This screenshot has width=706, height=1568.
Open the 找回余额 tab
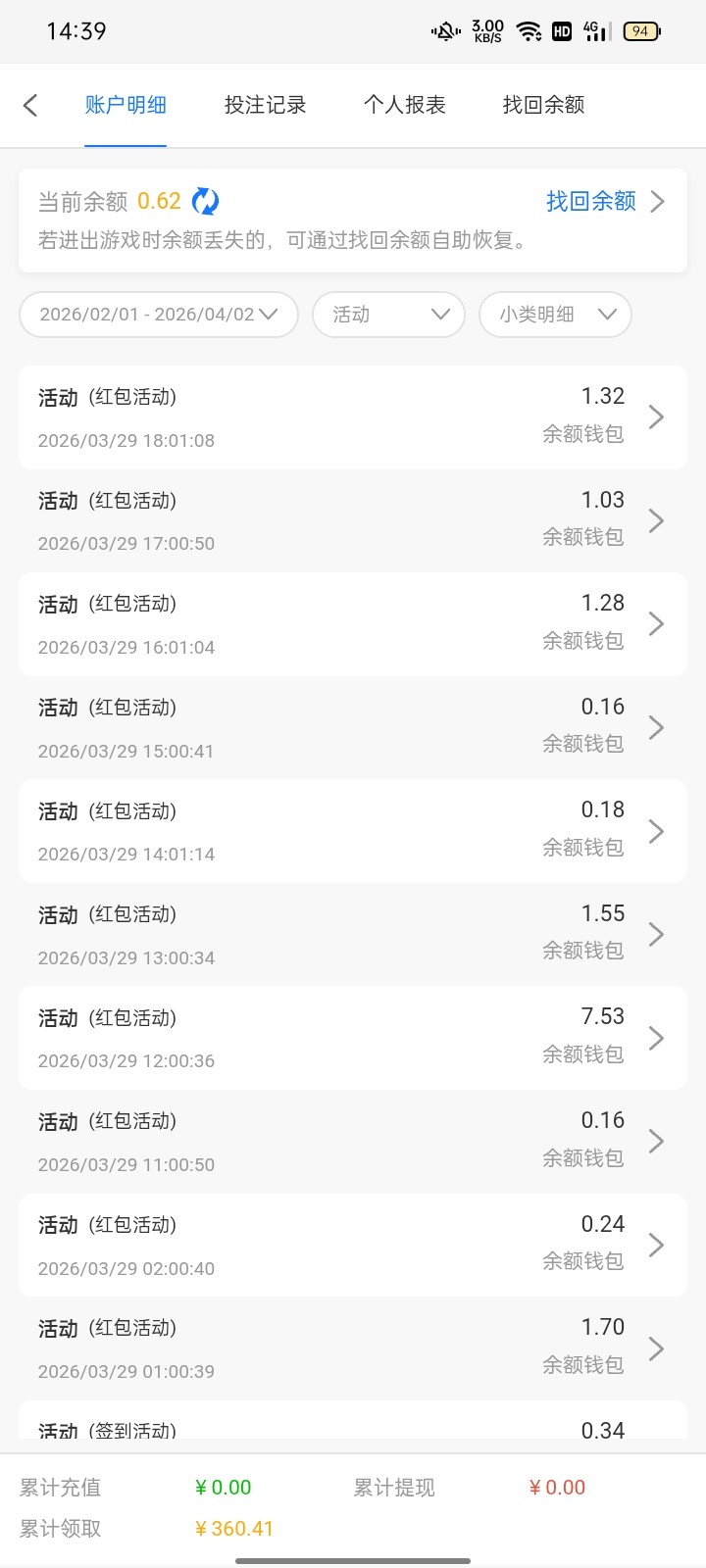(x=543, y=105)
